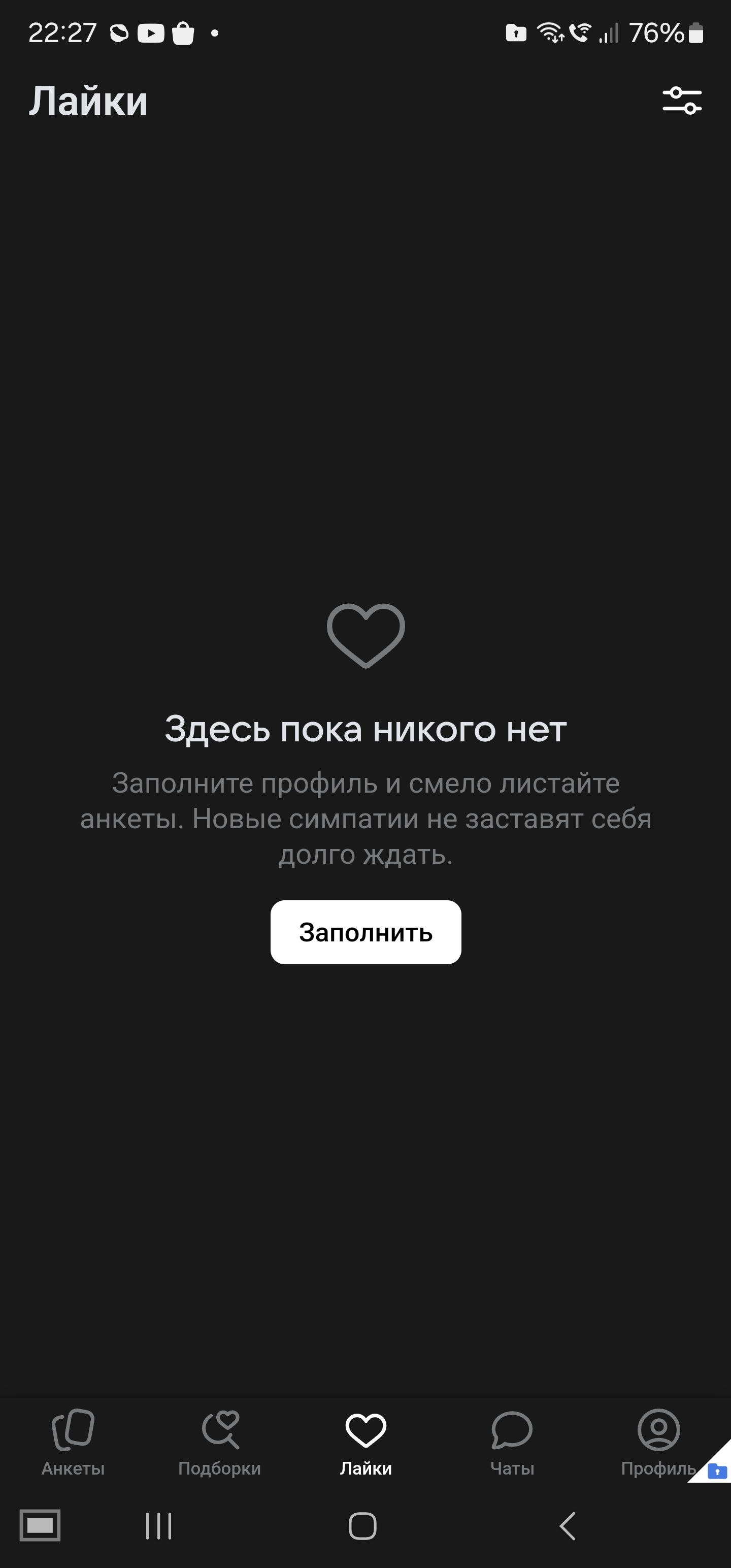Screen dimensions: 731x1568
Task: Open the likes filter settings icon
Action: pos(682,101)
